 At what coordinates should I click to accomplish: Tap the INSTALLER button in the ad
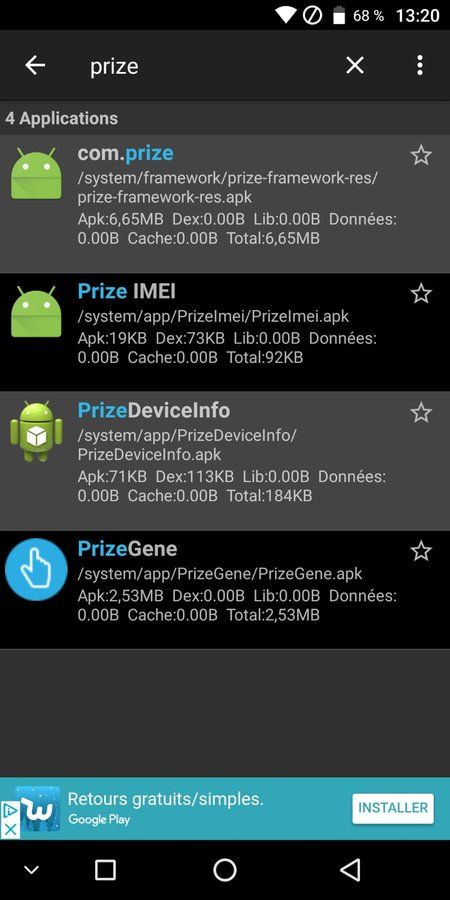pos(393,808)
